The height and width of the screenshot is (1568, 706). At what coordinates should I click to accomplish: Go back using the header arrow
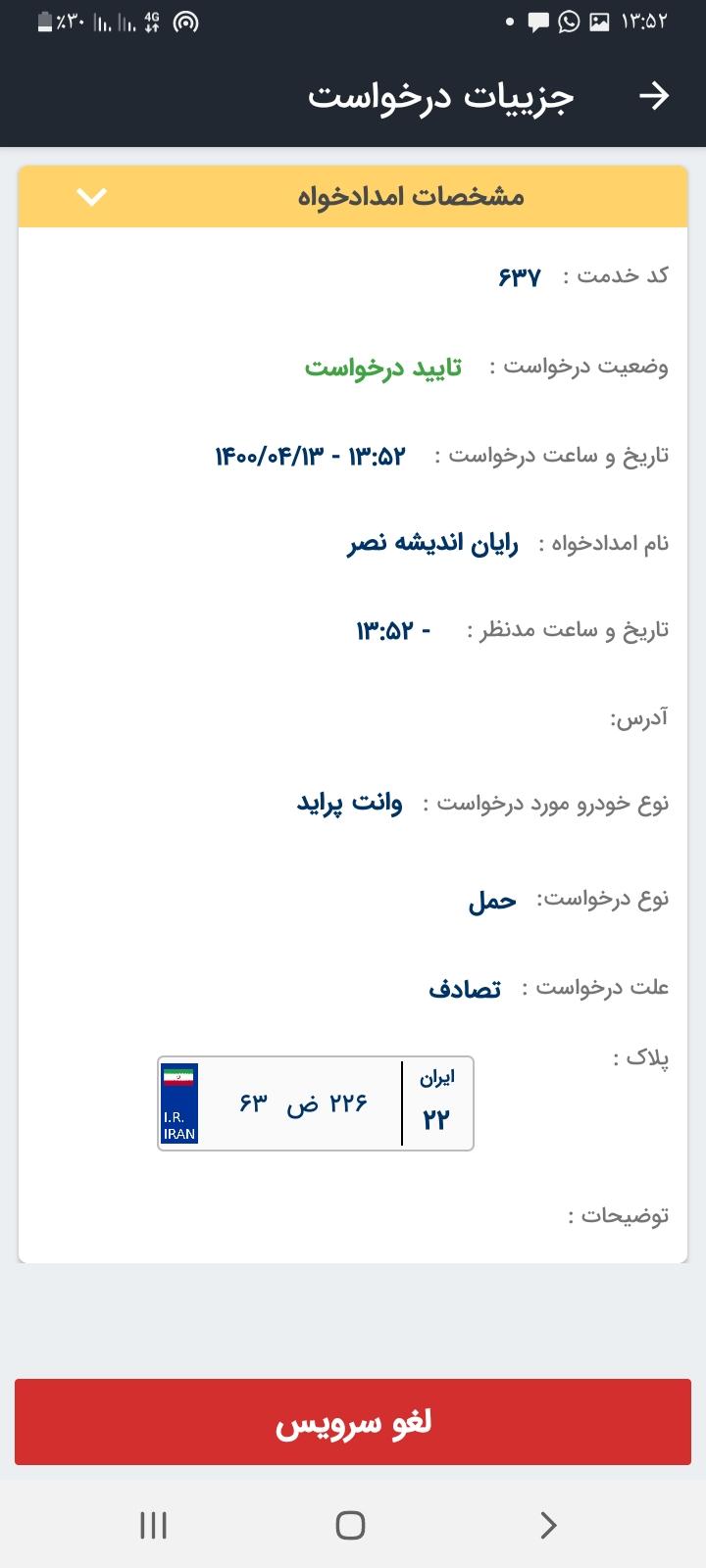[x=653, y=96]
